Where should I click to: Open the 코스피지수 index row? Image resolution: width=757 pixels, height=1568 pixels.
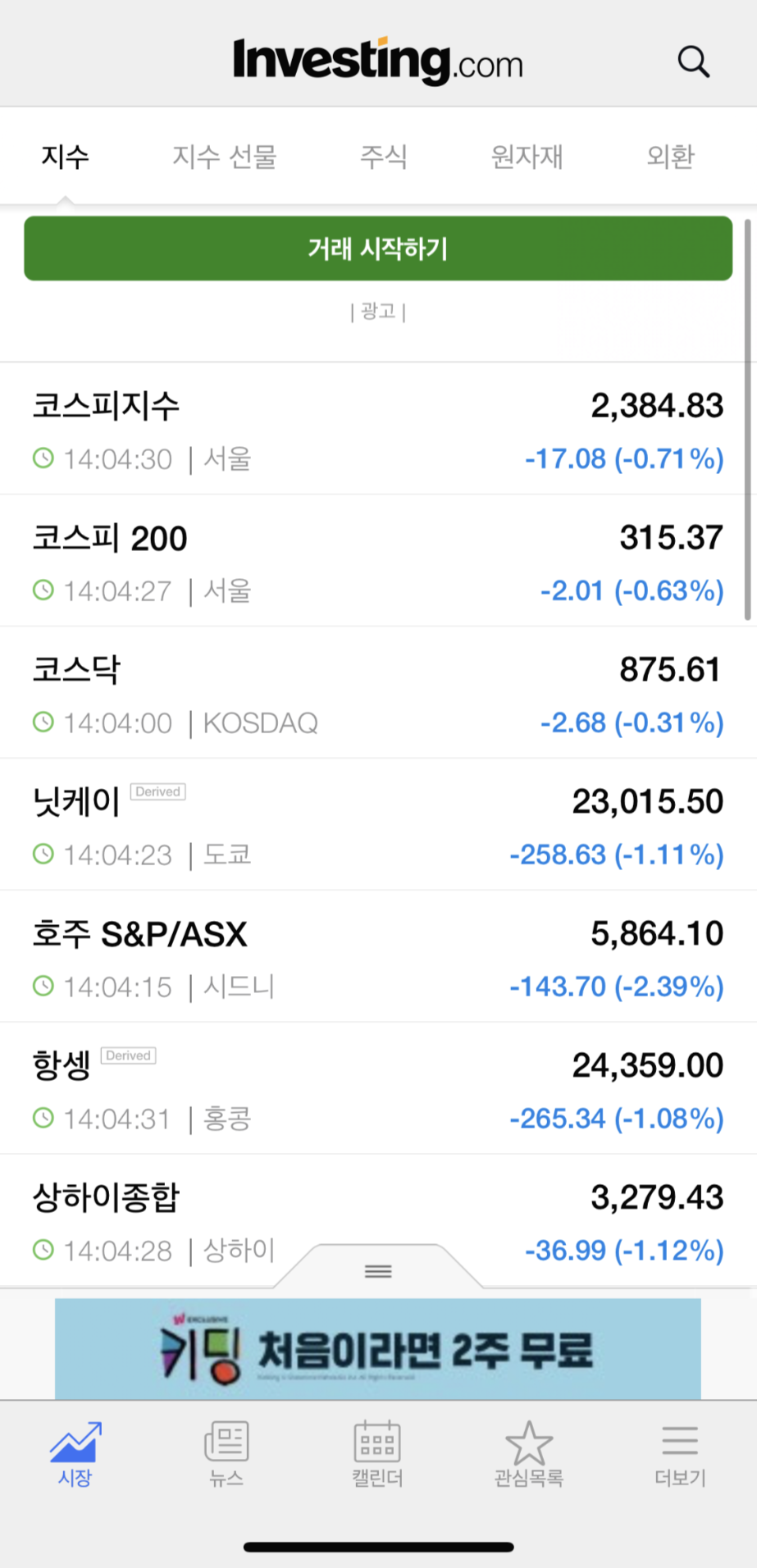click(378, 429)
